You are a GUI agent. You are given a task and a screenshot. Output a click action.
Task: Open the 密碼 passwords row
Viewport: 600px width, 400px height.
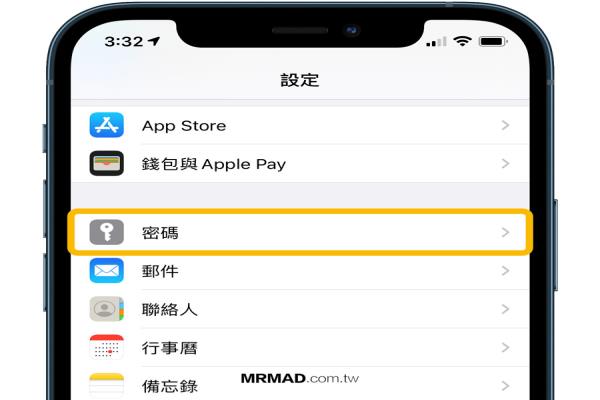click(x=300, y=233)
